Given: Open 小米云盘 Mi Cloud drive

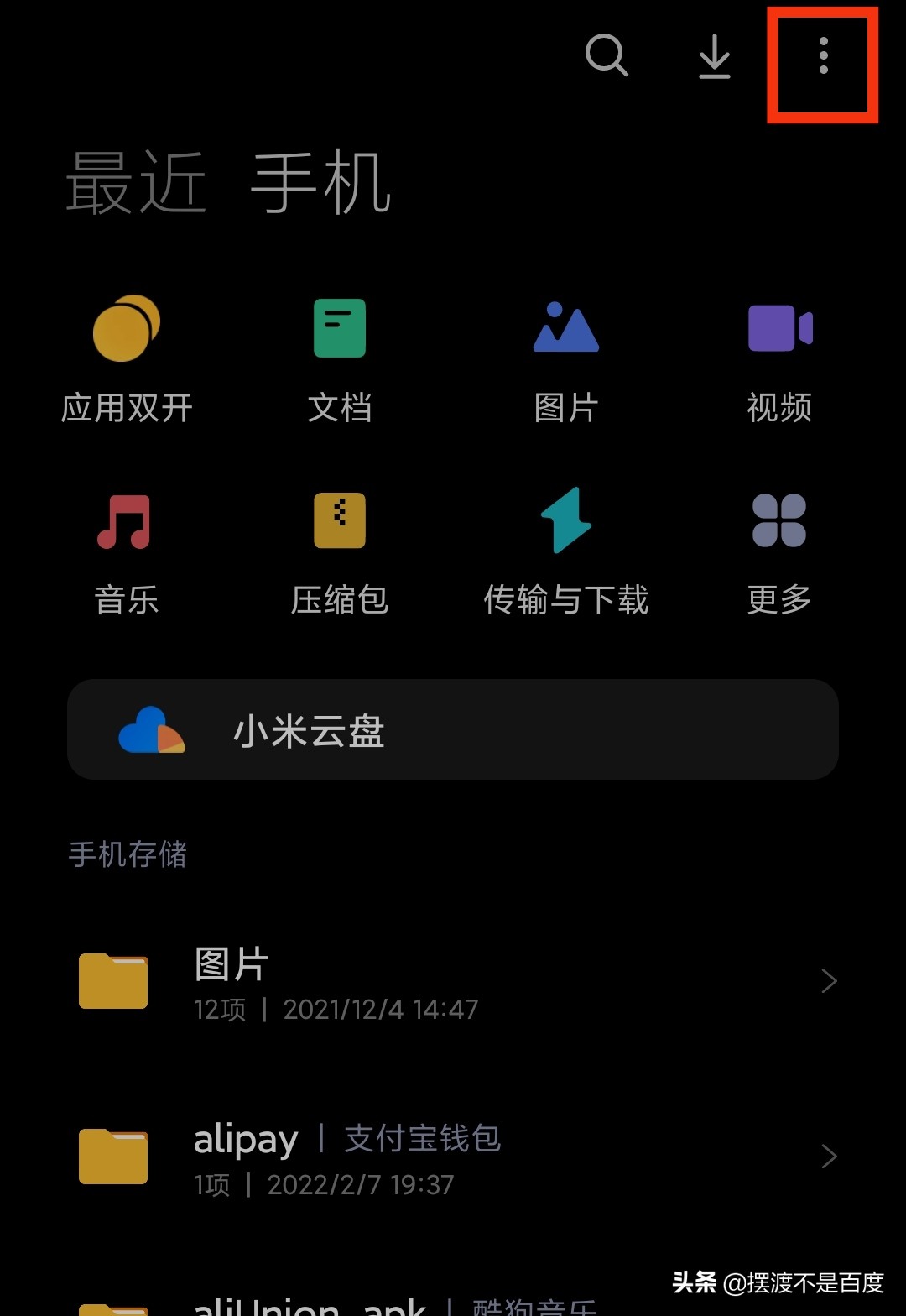Looking at the screenshot, I should (x=453, y=730).
